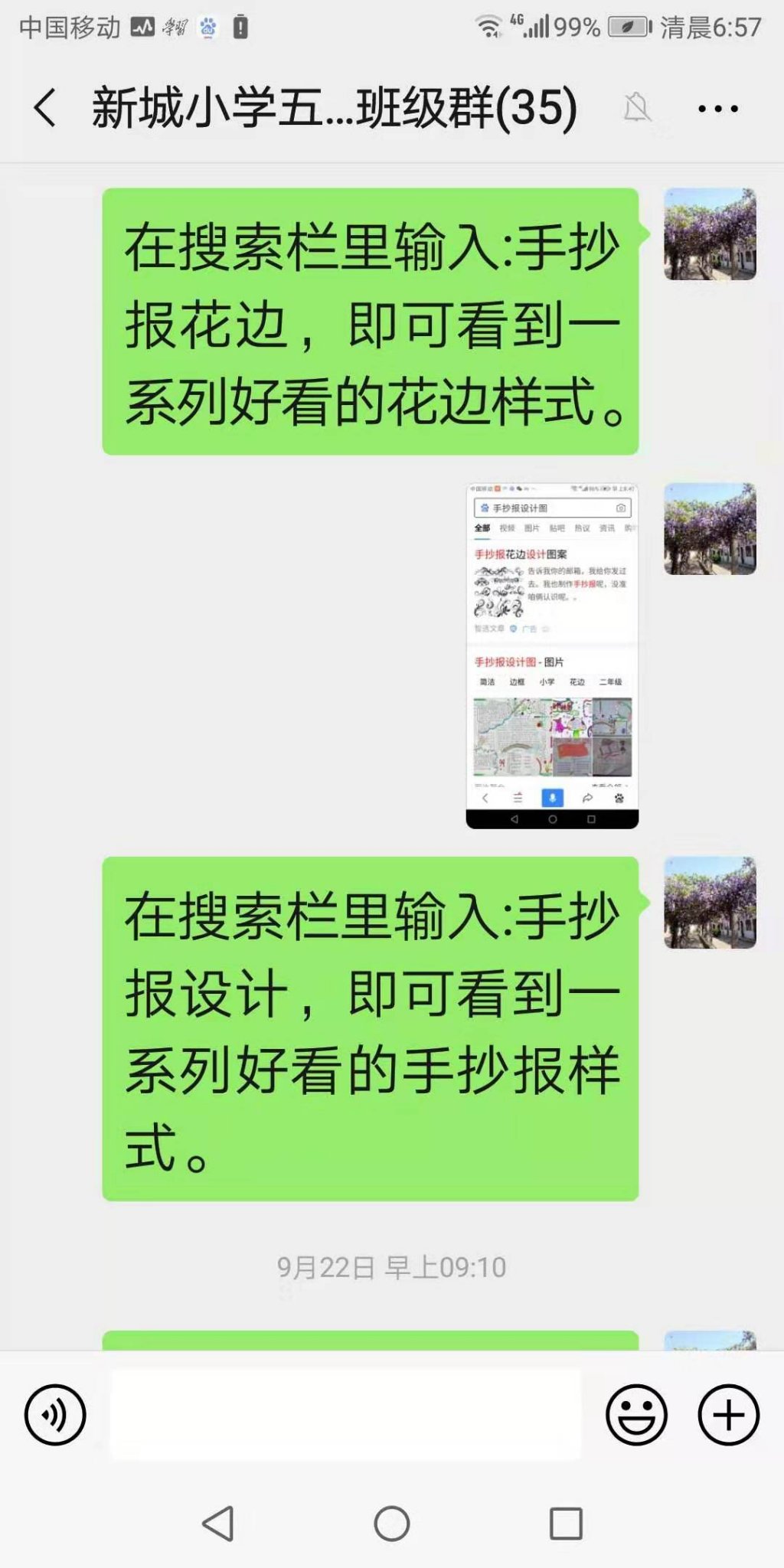View the shared search results screenshot
784x1568 pixels.
(552, 655)
